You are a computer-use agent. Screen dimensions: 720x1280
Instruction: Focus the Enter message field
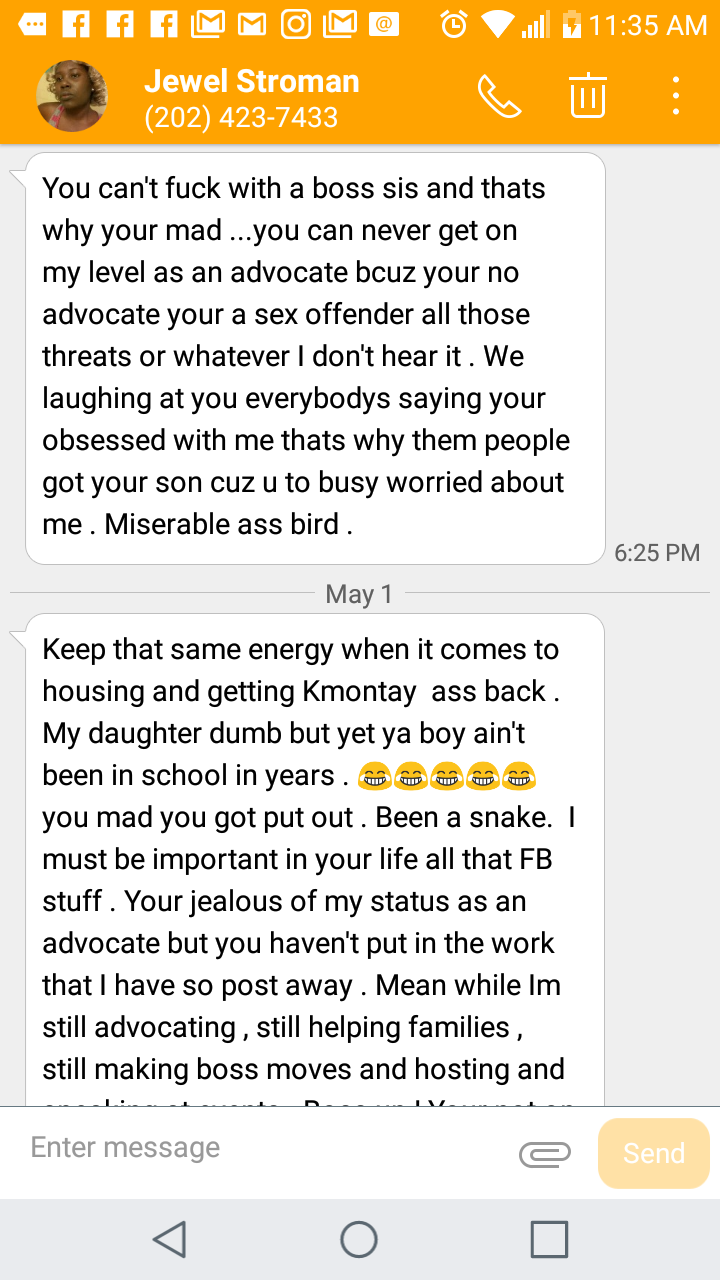point(260,1147)
